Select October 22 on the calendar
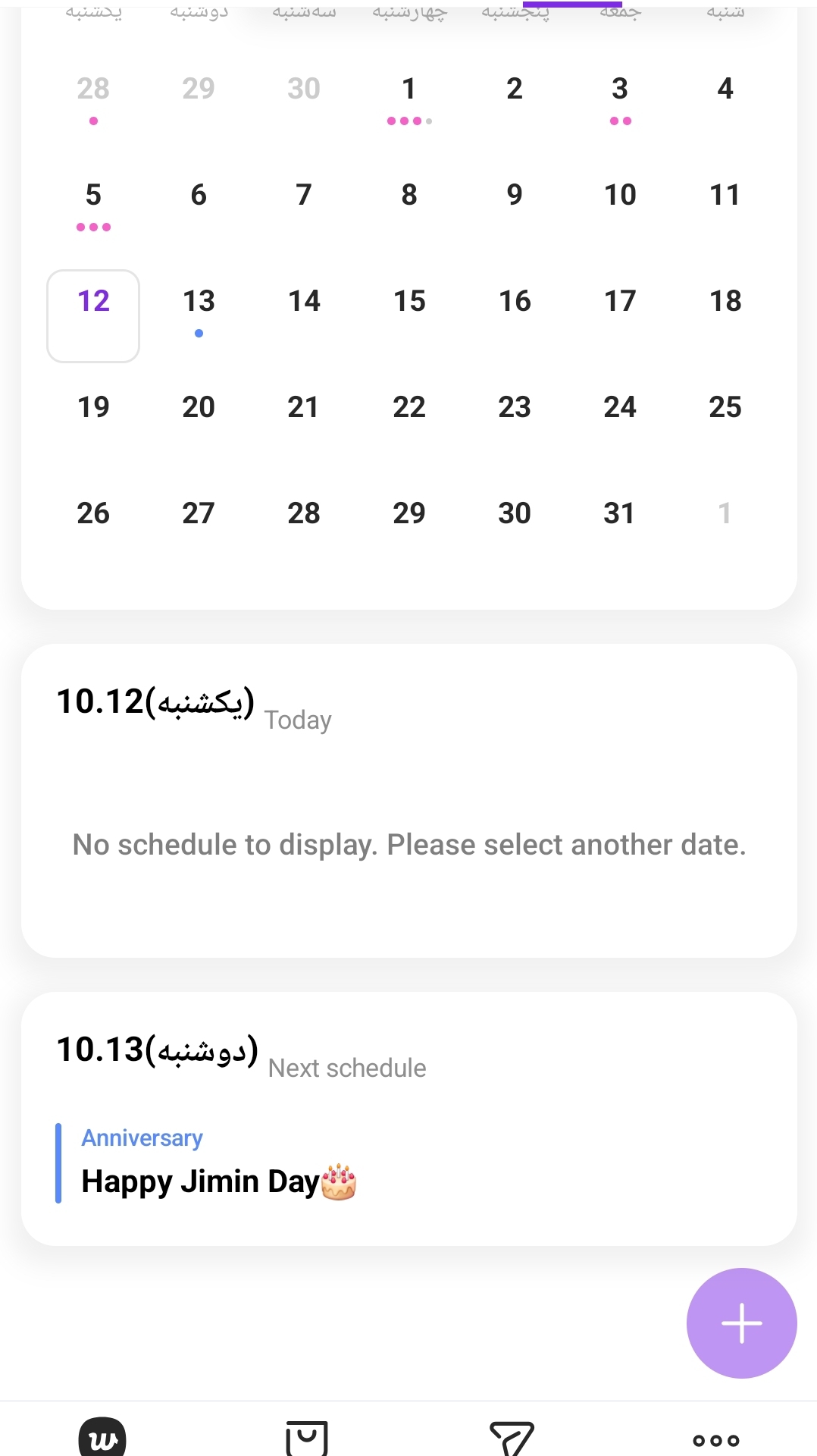The height and width of the screenshot is (1456, 817). [409, 408]
